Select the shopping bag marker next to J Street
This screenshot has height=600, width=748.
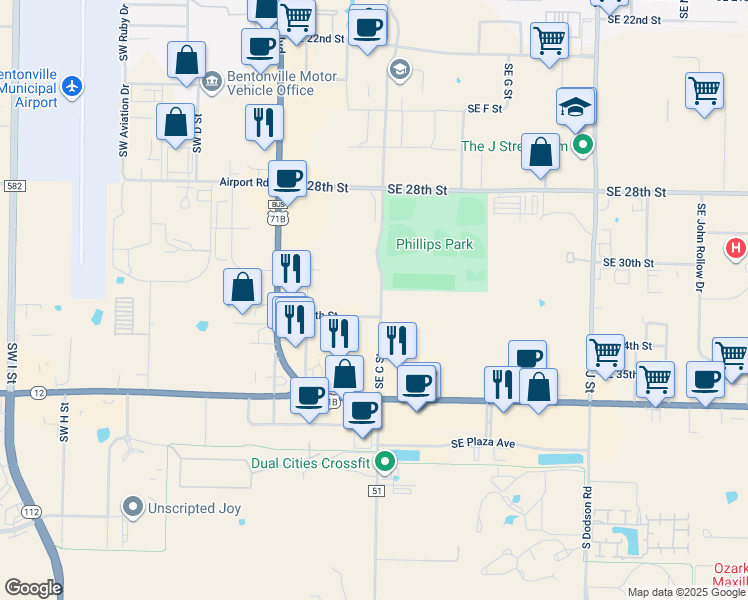click(540, 153)
